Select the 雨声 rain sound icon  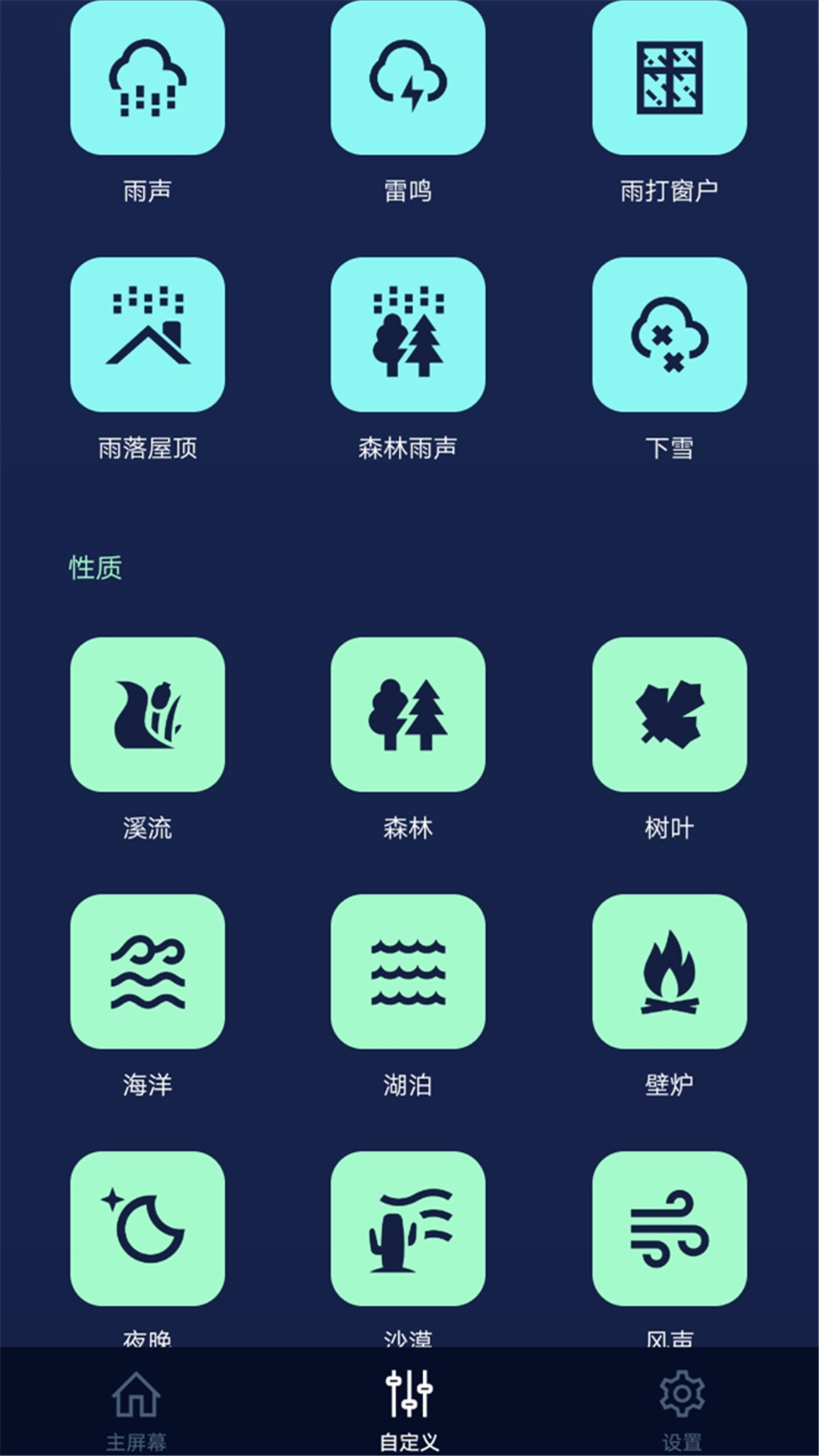pyautogui.click(x=148, y=80)
